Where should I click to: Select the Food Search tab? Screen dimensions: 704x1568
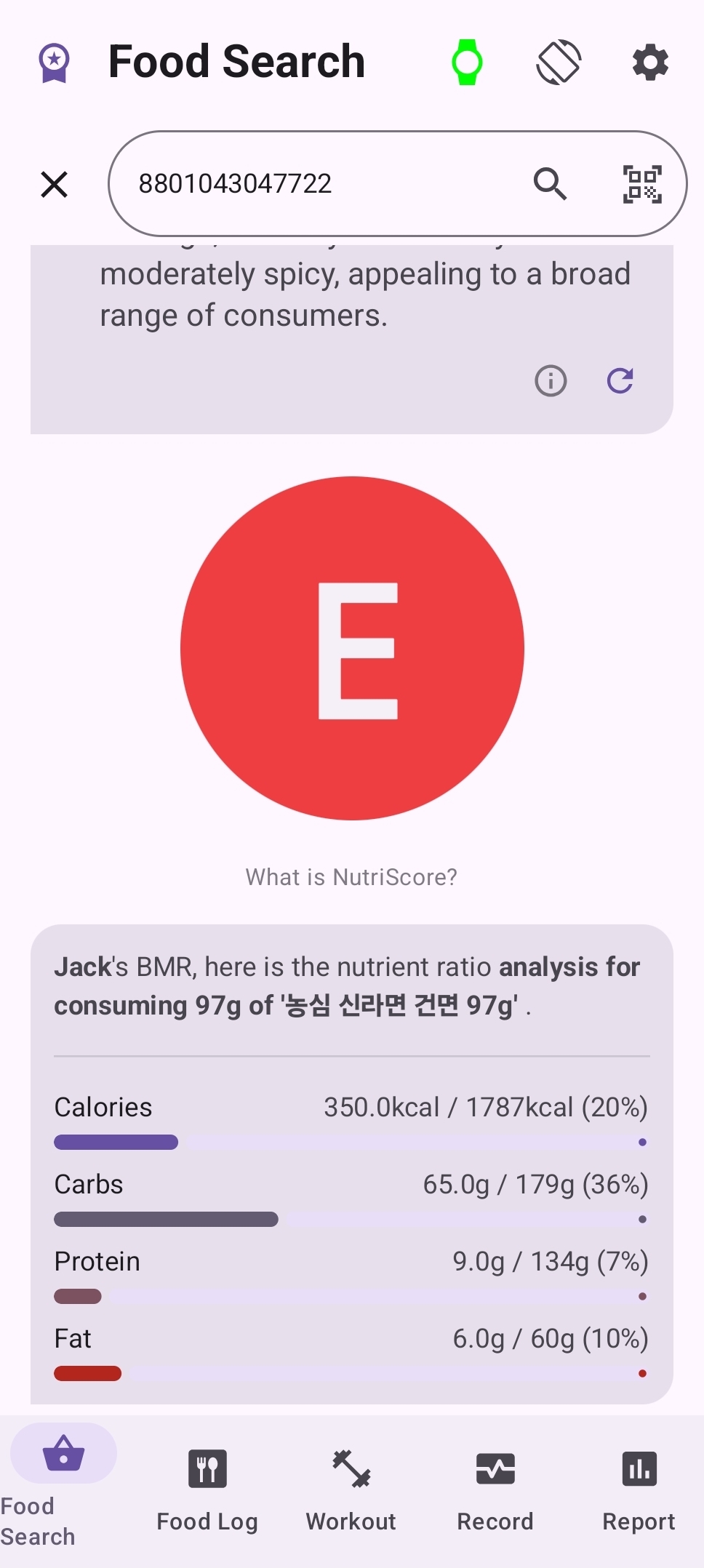tap(63, 1455)
